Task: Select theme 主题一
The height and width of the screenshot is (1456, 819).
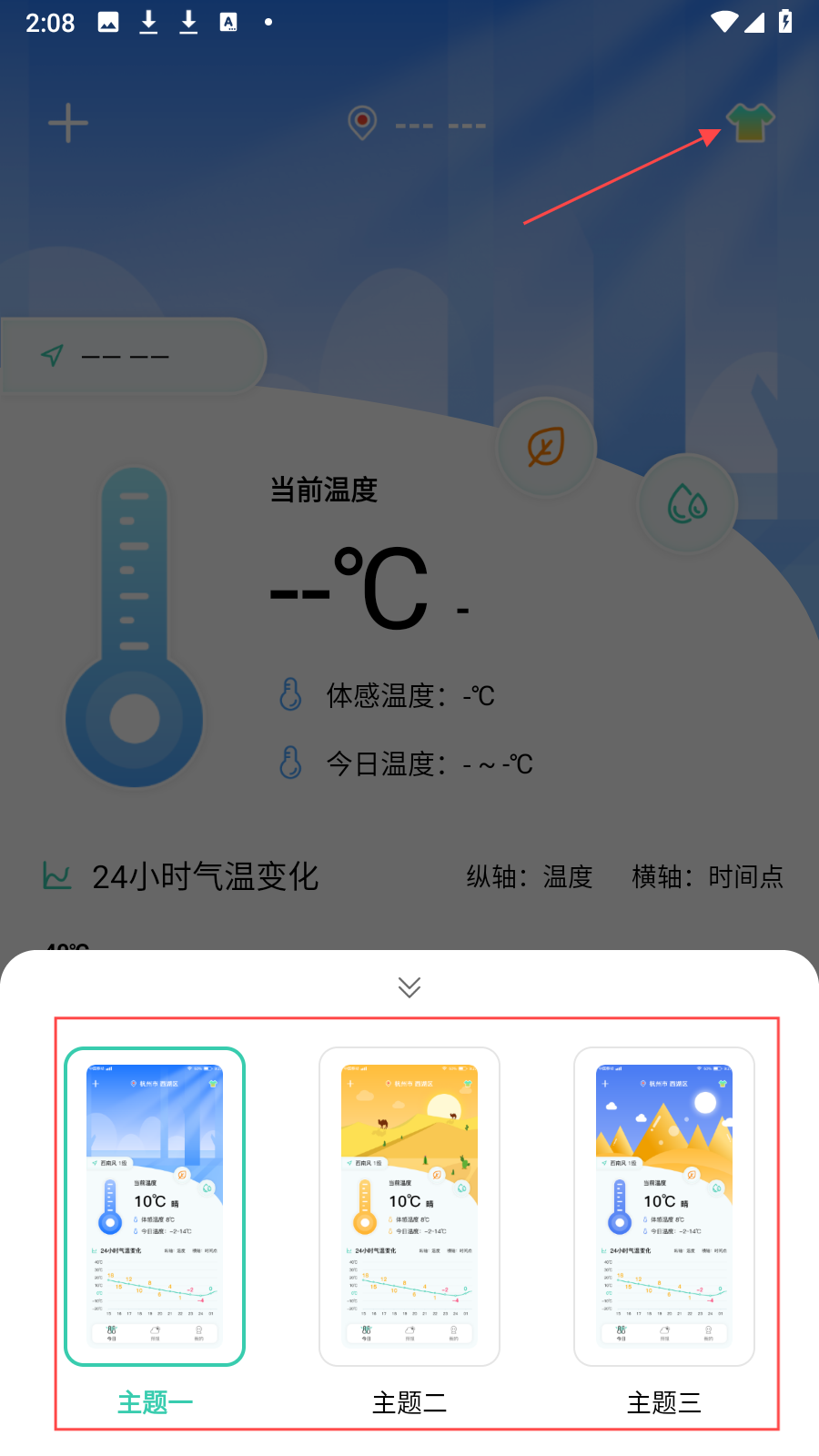Action: tap(155, 1206)
